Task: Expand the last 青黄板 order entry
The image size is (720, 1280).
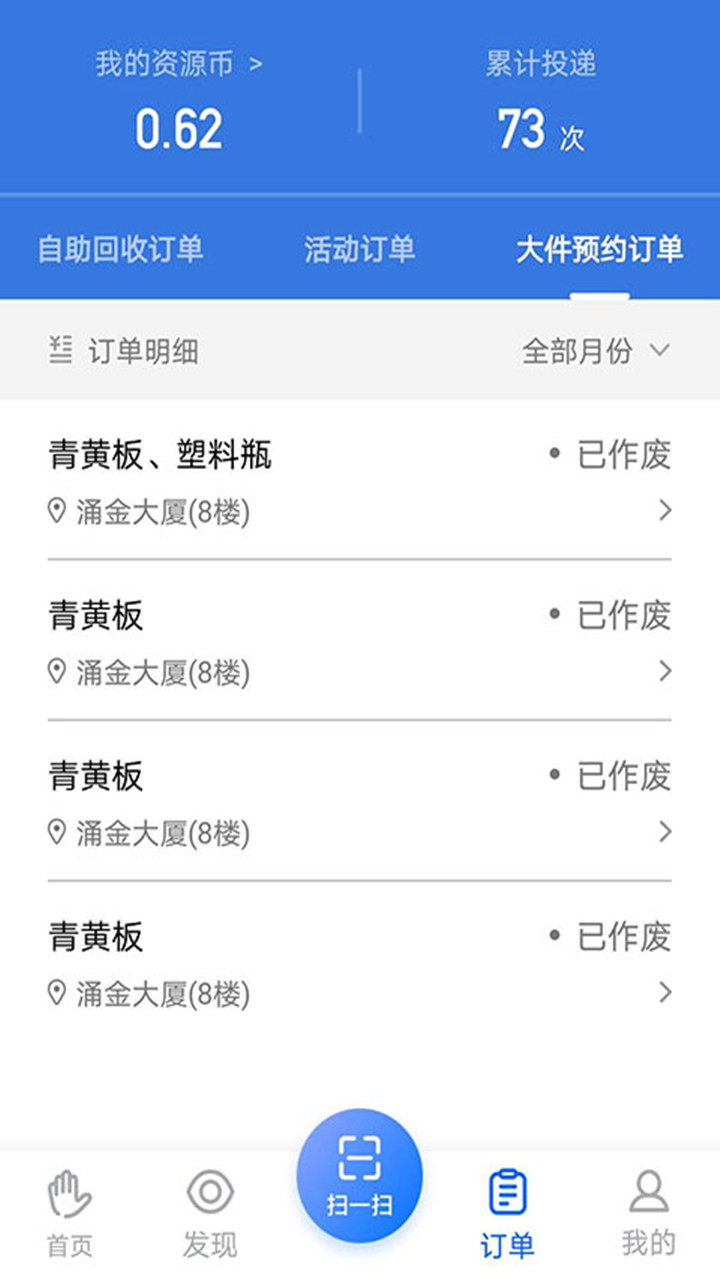Action: coord(665,994)
